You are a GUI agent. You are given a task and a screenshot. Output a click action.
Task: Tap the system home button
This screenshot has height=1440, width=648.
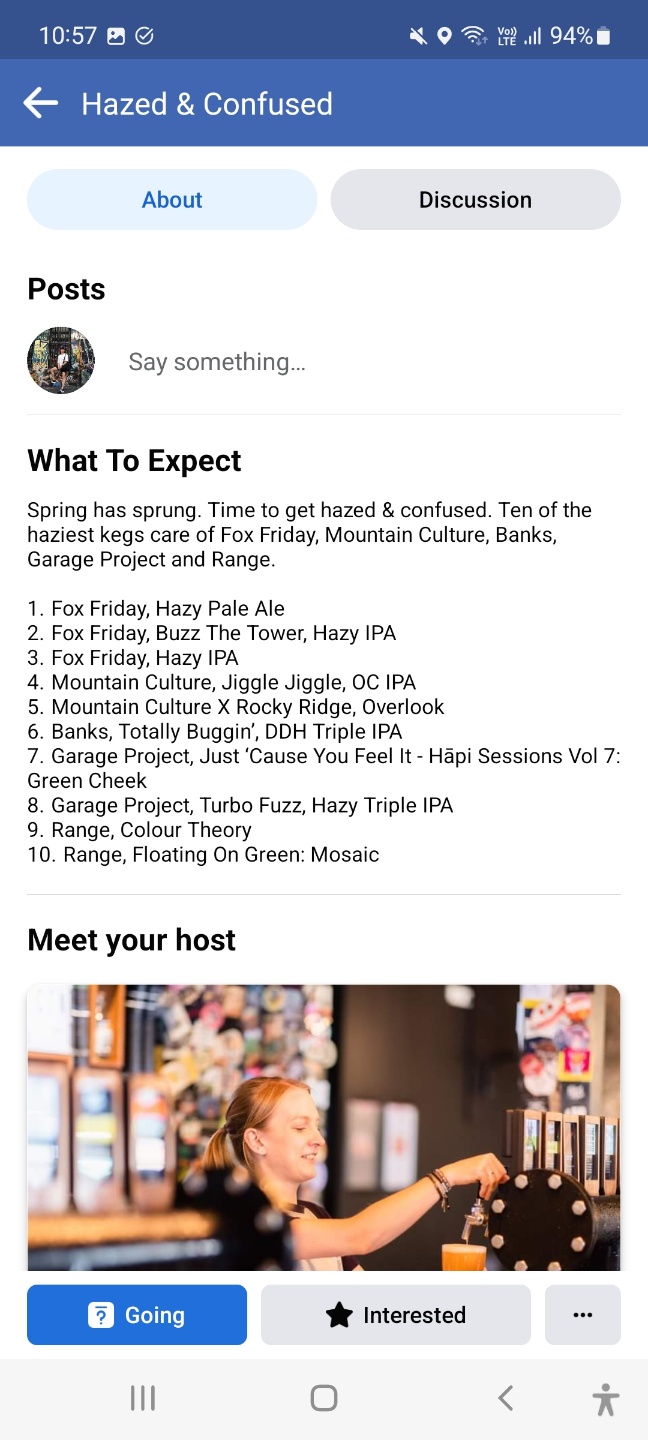[x=324, y=1398]
